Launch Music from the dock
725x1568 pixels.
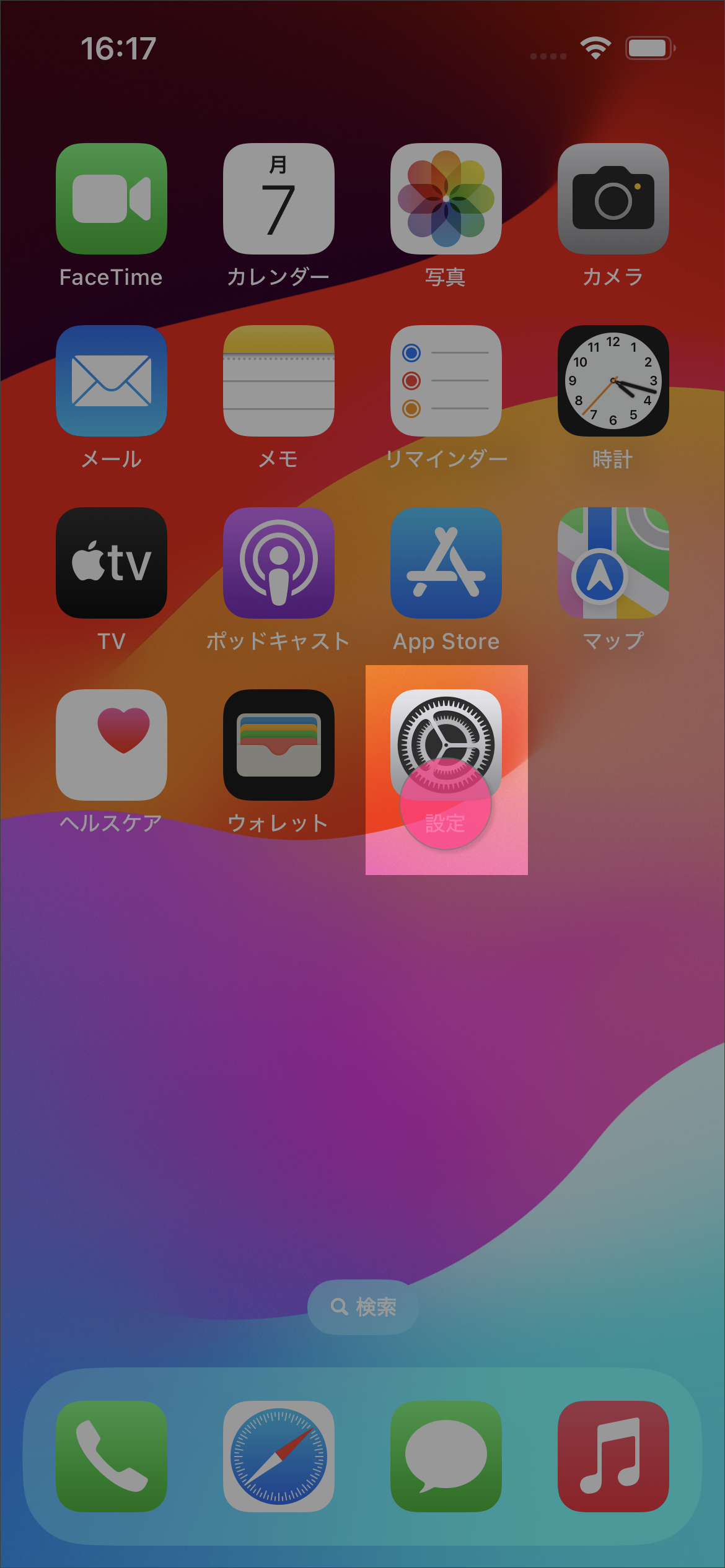(x=613, y=1456)
